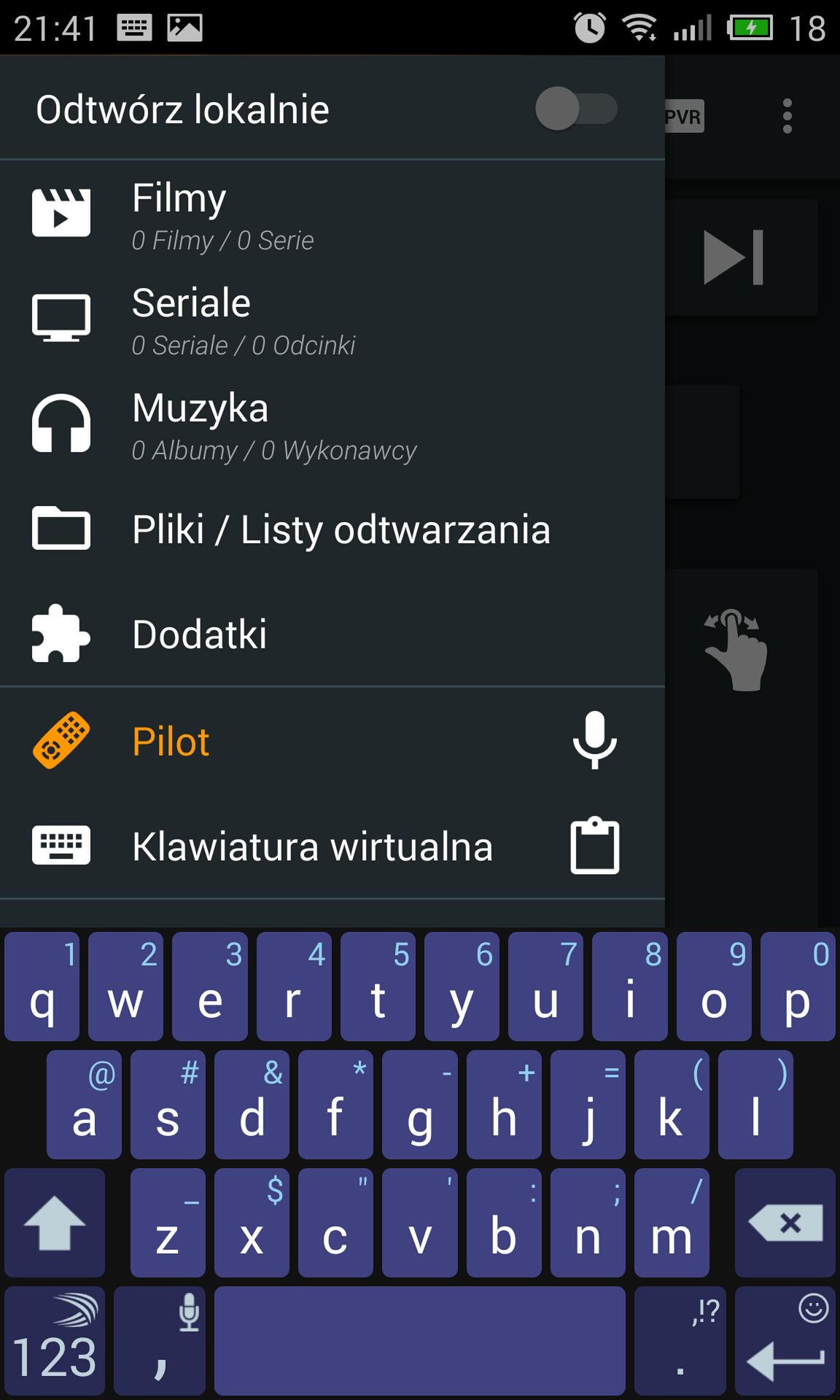
Task: Skip to the next track
Action: click(733, 257)
